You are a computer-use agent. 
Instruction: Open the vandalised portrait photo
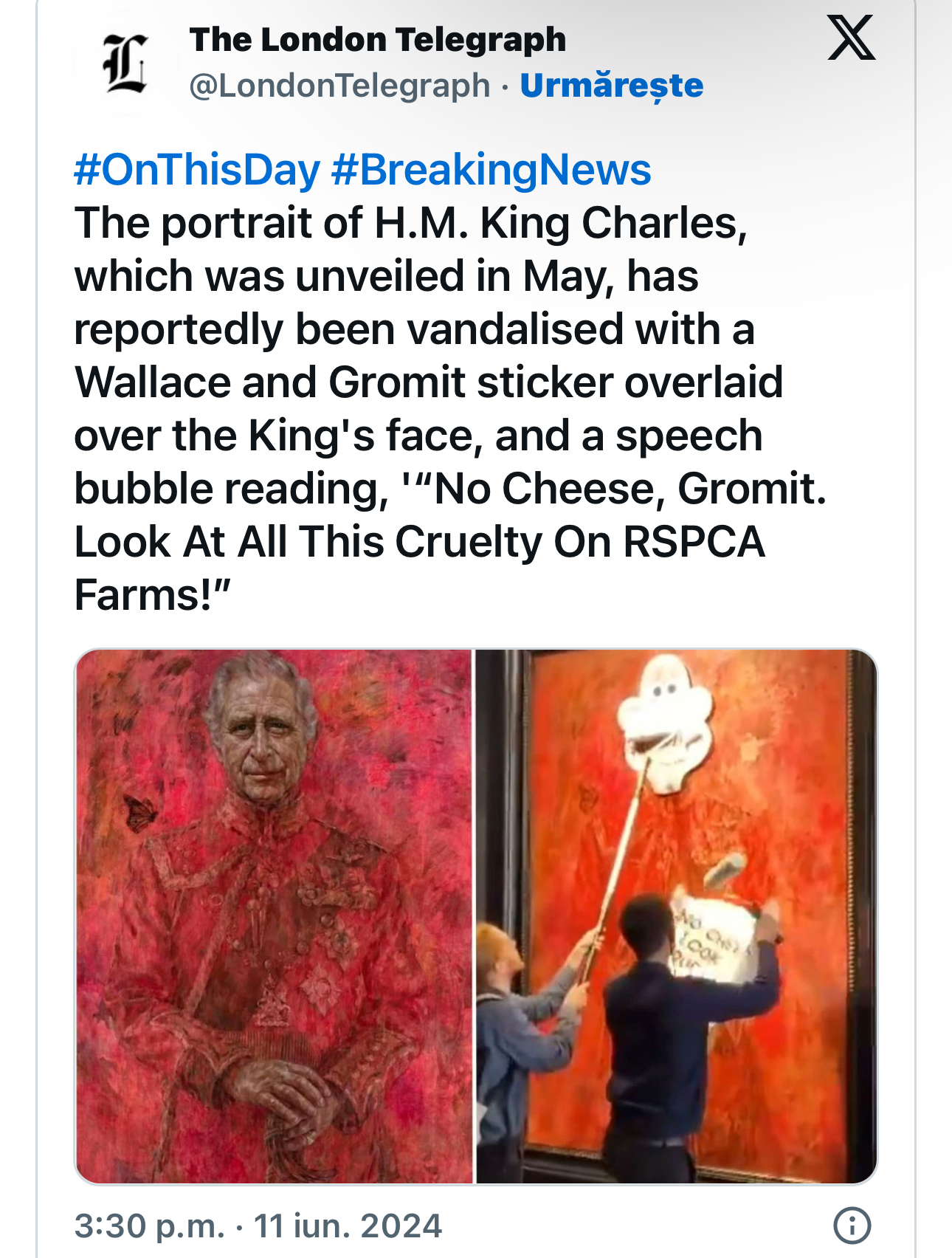pyautogui.click(x=675, y=915)
